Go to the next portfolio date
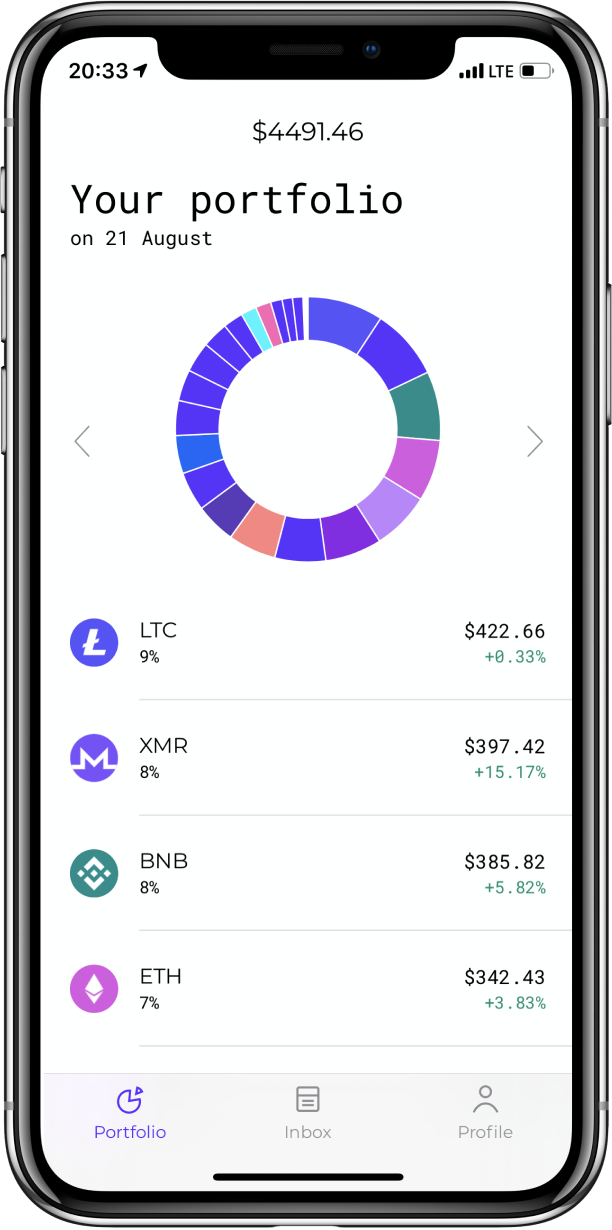Screen dimensions: 612x1230 coord(535,441)
